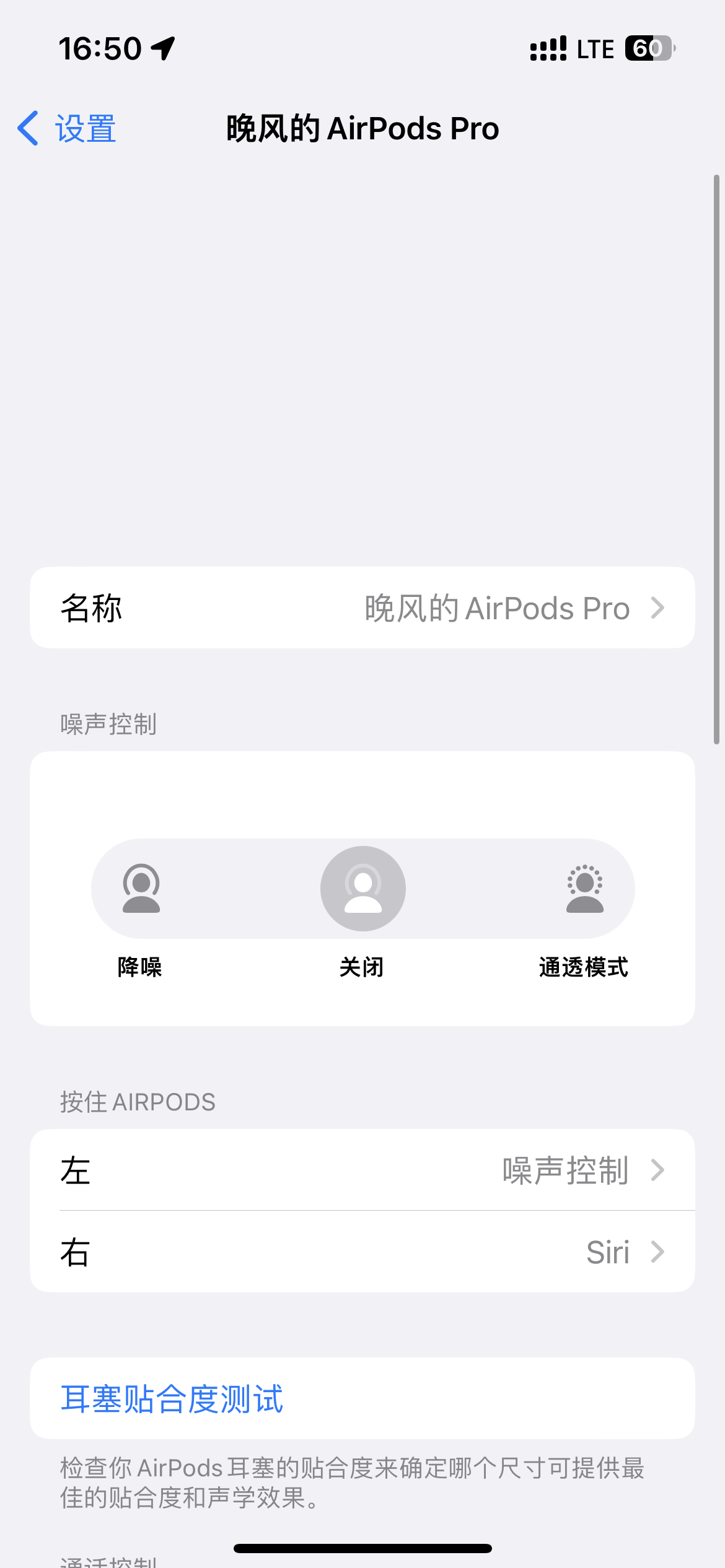Open the 左 AirPod press setting
Image resolution: width=725 pixels, height=1568 pixels.
(x=362, y=1170)
